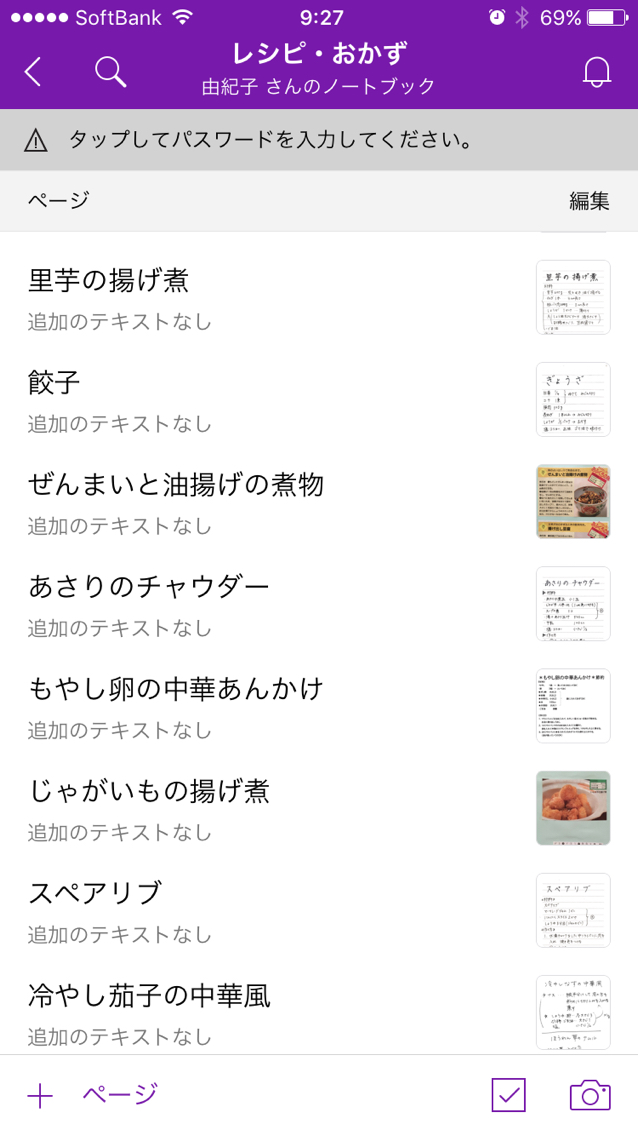This screenshot has height=1136, width=638.
Task: Tap the password warning banner
Action: point(319,140)
